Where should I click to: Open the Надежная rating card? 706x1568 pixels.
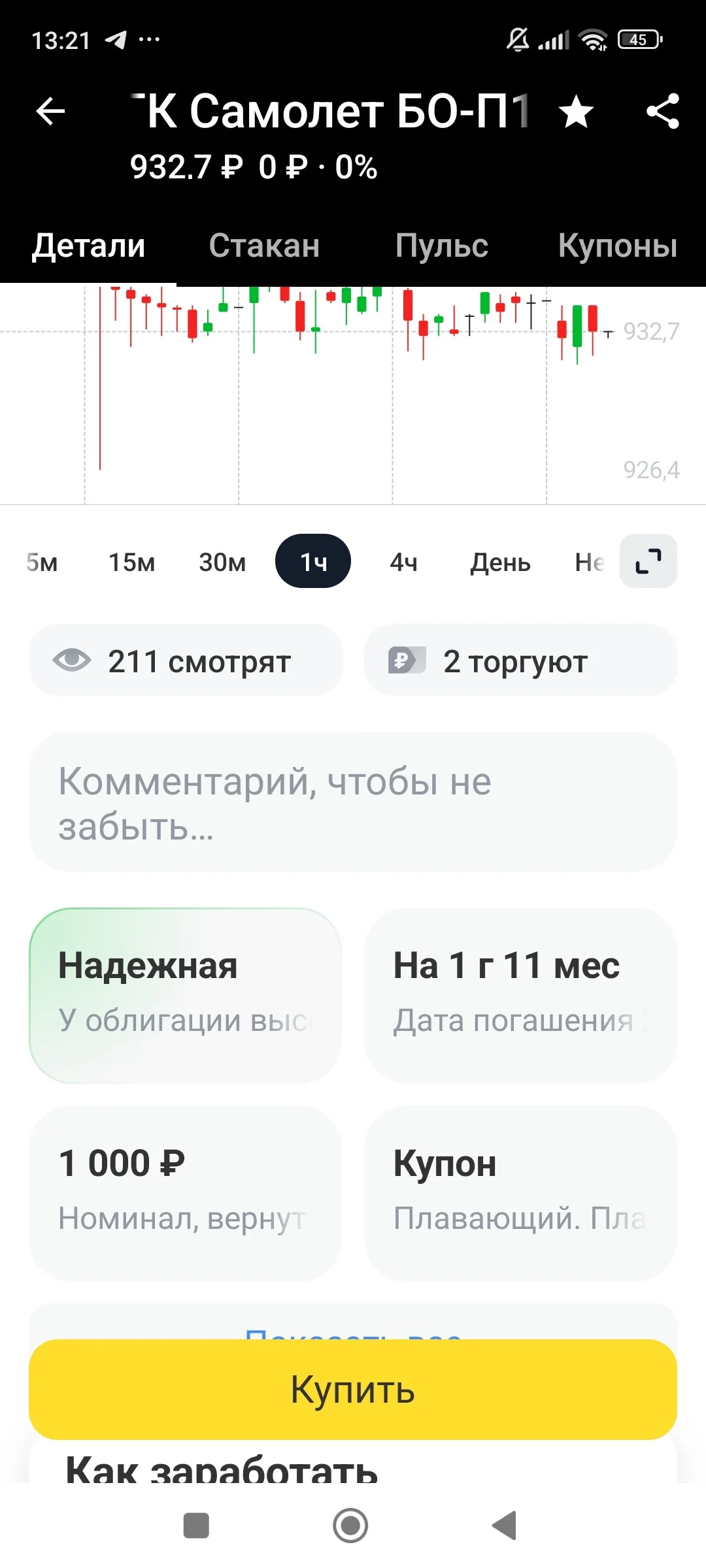pos(185,996)
